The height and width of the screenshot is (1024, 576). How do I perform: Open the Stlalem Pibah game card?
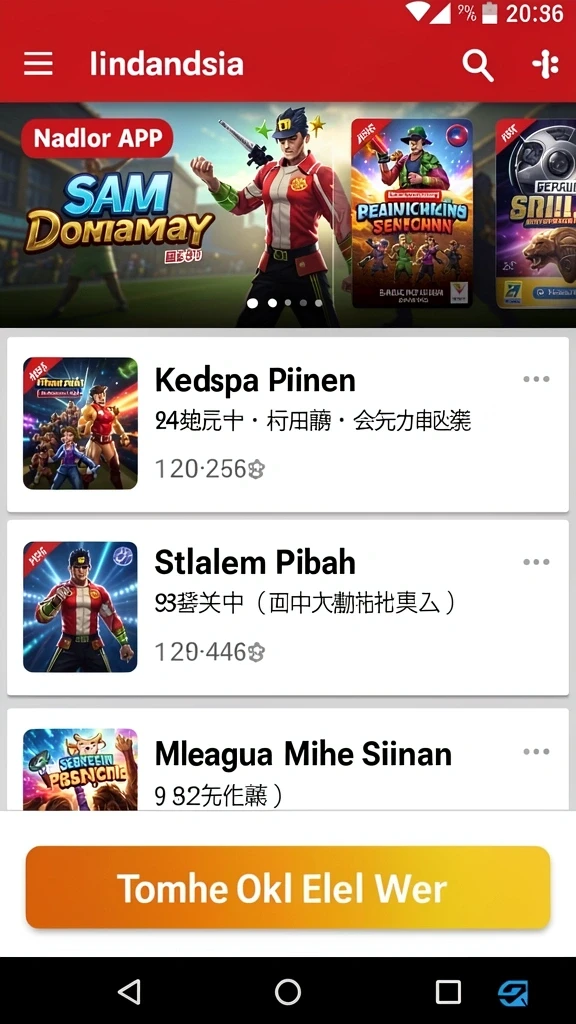pyautogui.click(x=287, y=607)
